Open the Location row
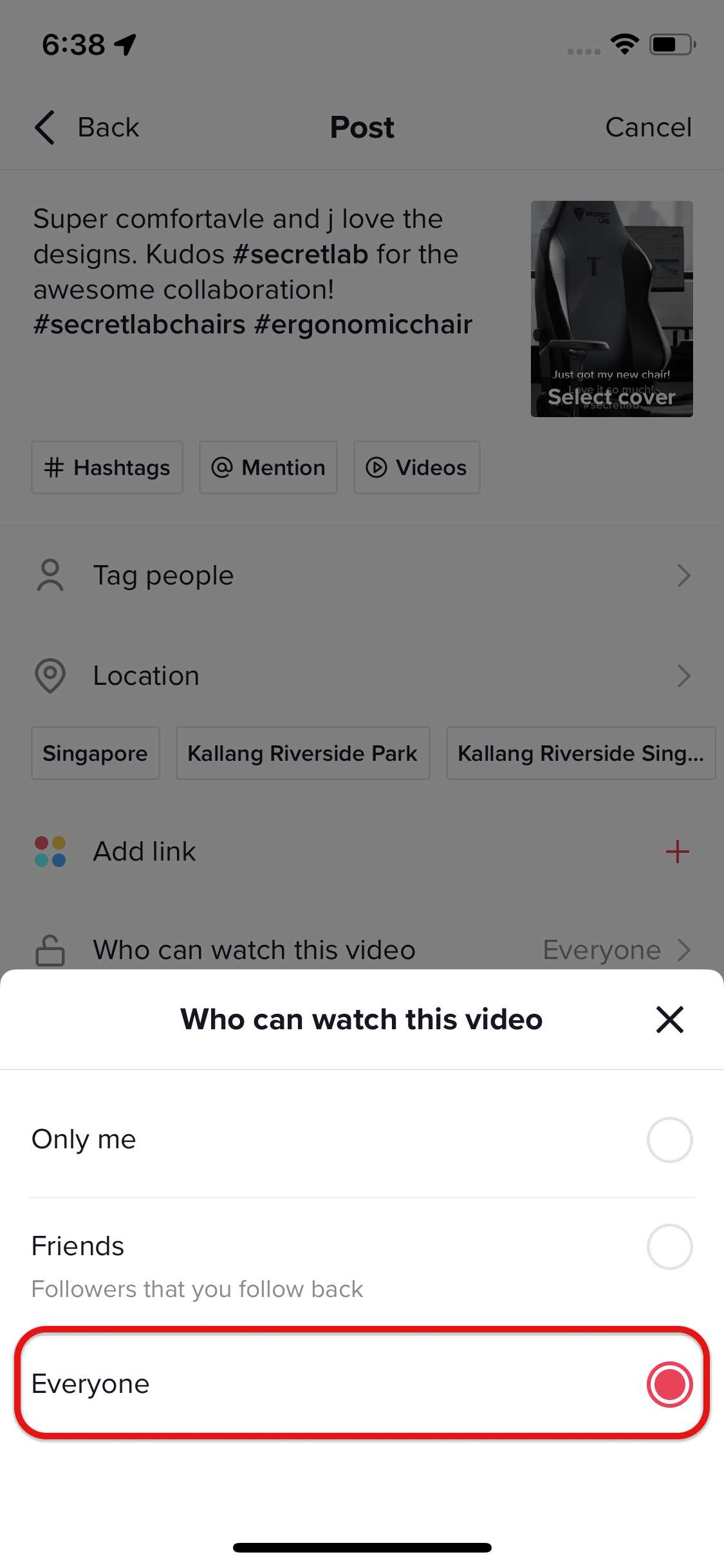724x1568 pixels. point(362,676)
